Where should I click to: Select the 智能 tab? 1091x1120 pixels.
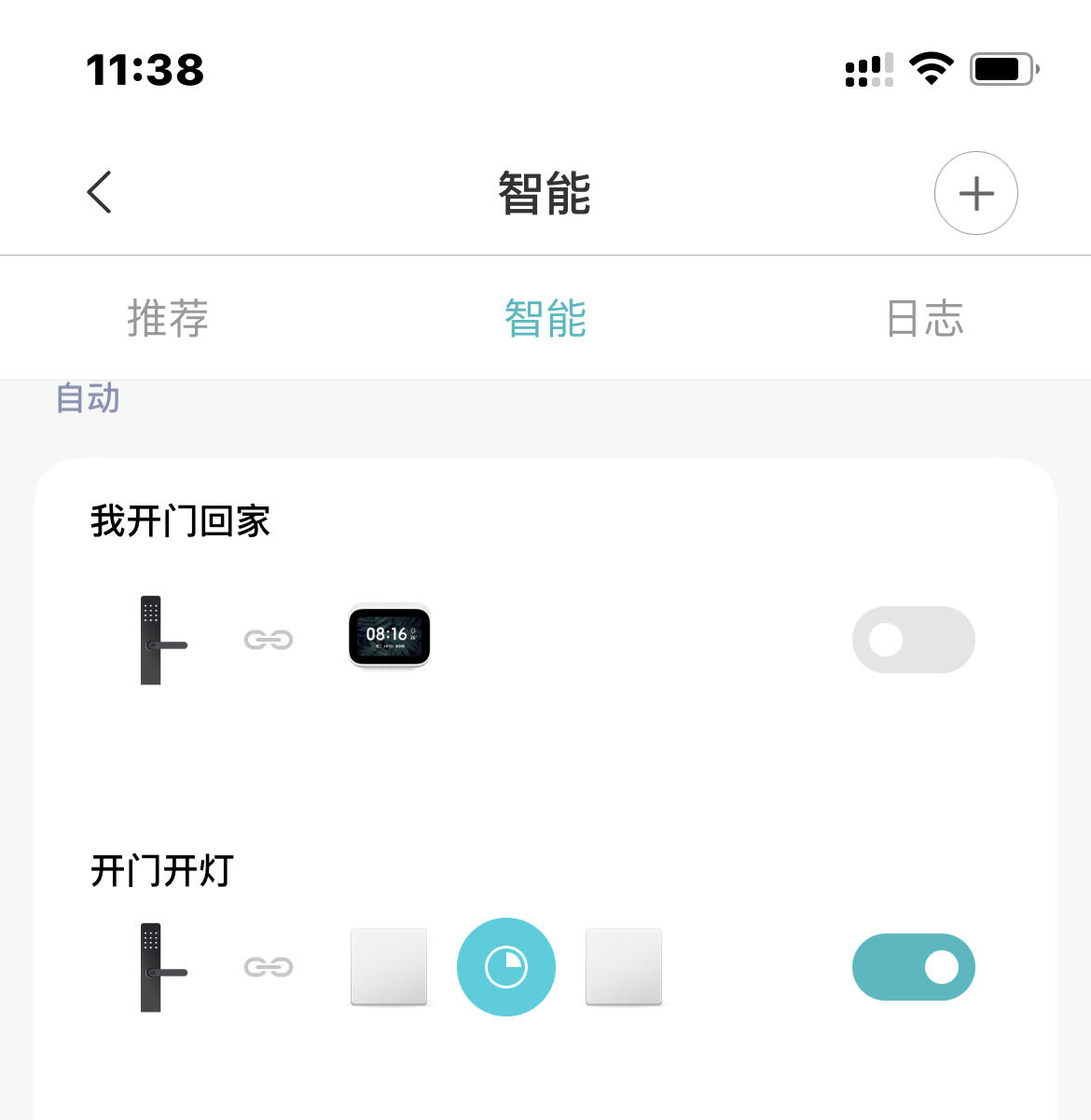click(545, 319)
